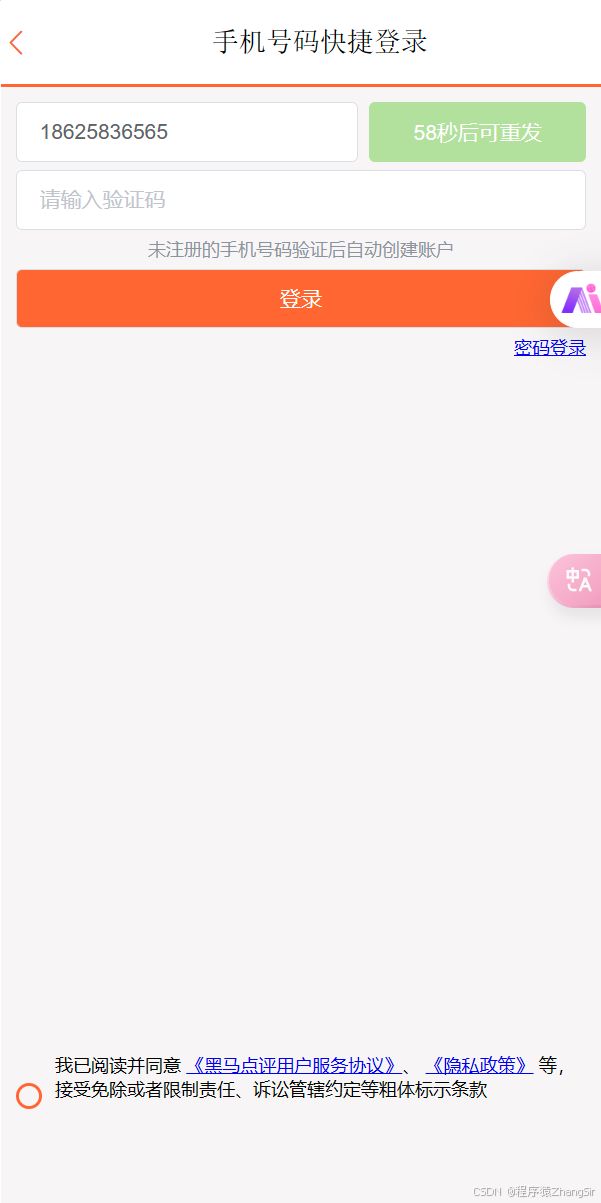
Task: Tap the 58秒后可重发 resend code button
Action: pos(477,132)
